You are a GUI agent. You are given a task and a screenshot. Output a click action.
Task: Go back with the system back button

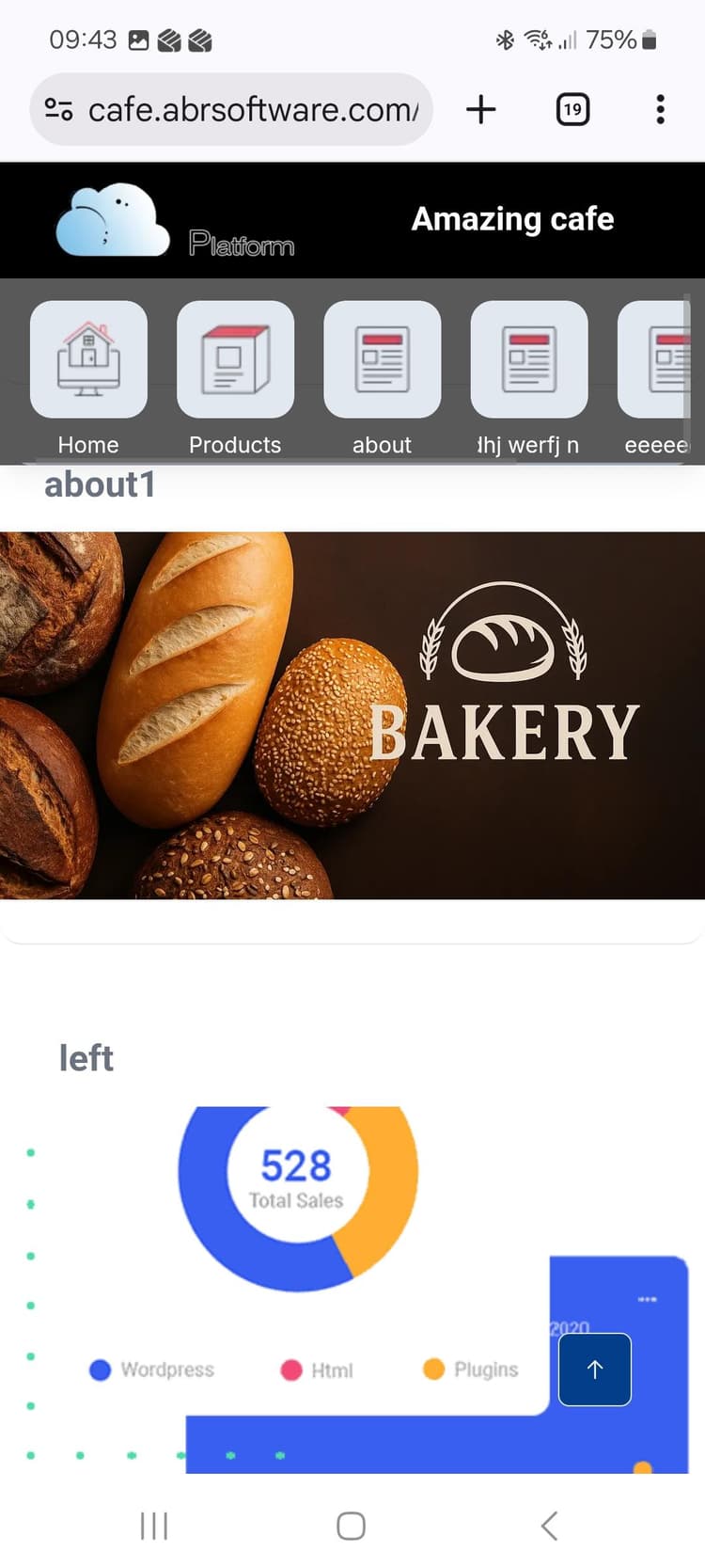point(550,1526)
